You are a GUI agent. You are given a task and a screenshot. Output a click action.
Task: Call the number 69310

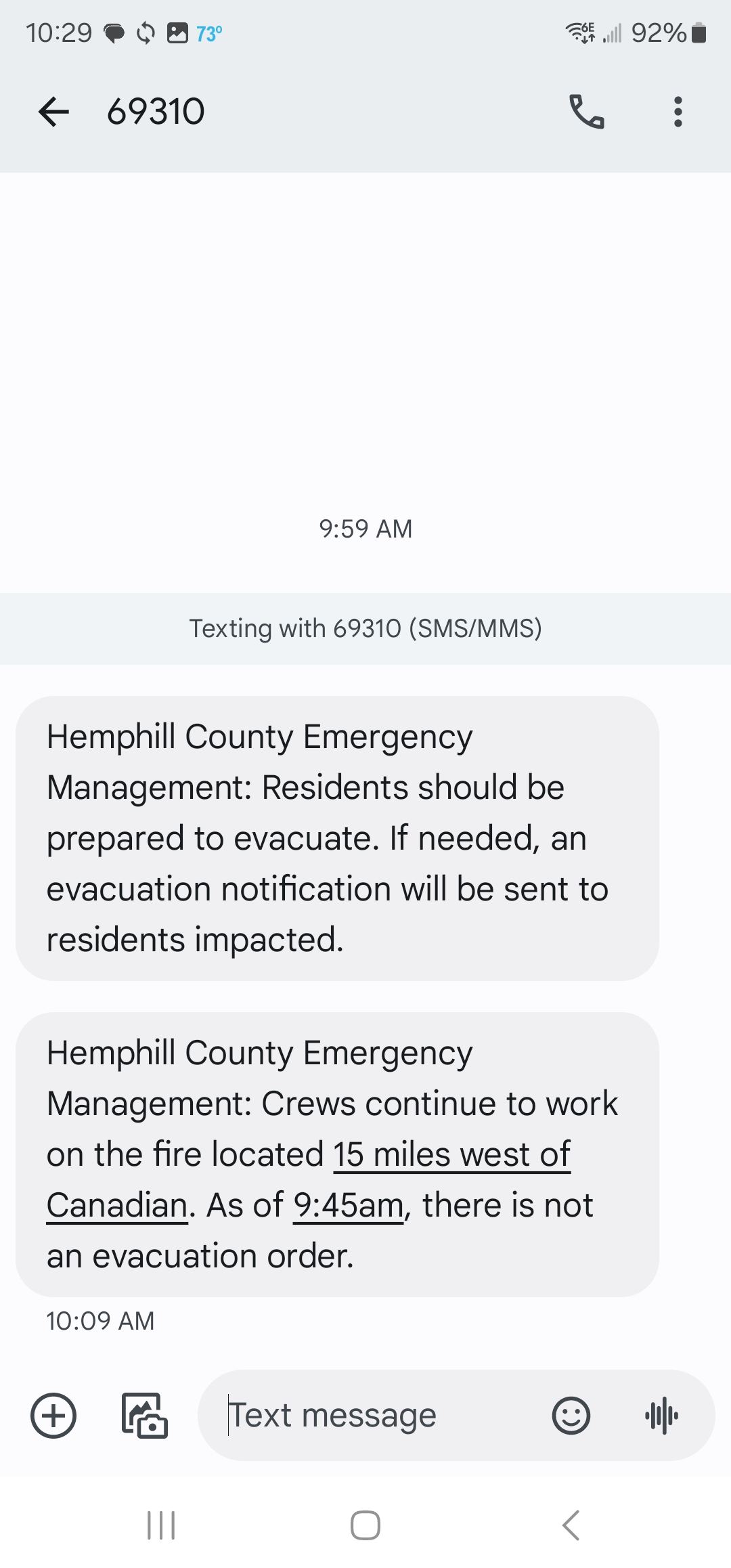587,112
